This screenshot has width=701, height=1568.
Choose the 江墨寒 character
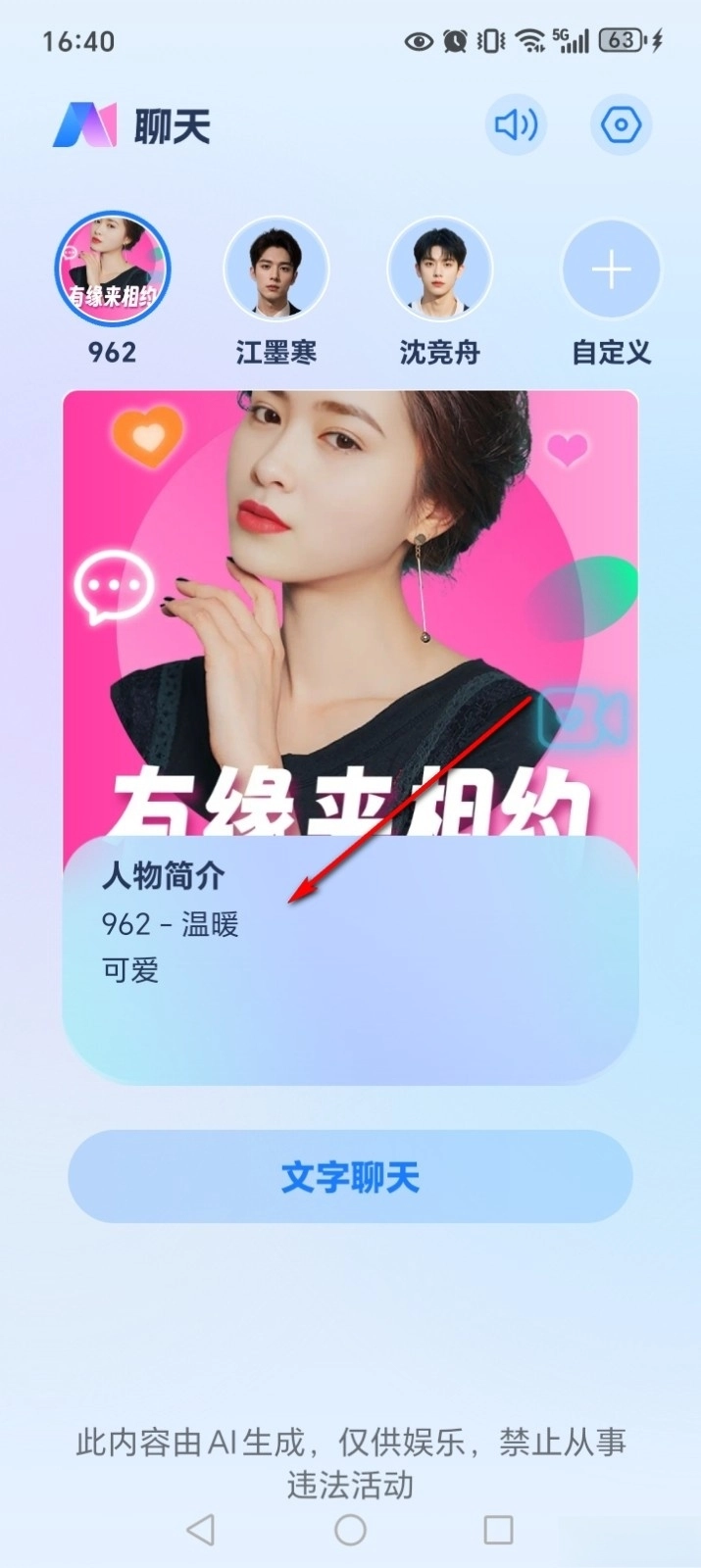[x=275, y=269]
